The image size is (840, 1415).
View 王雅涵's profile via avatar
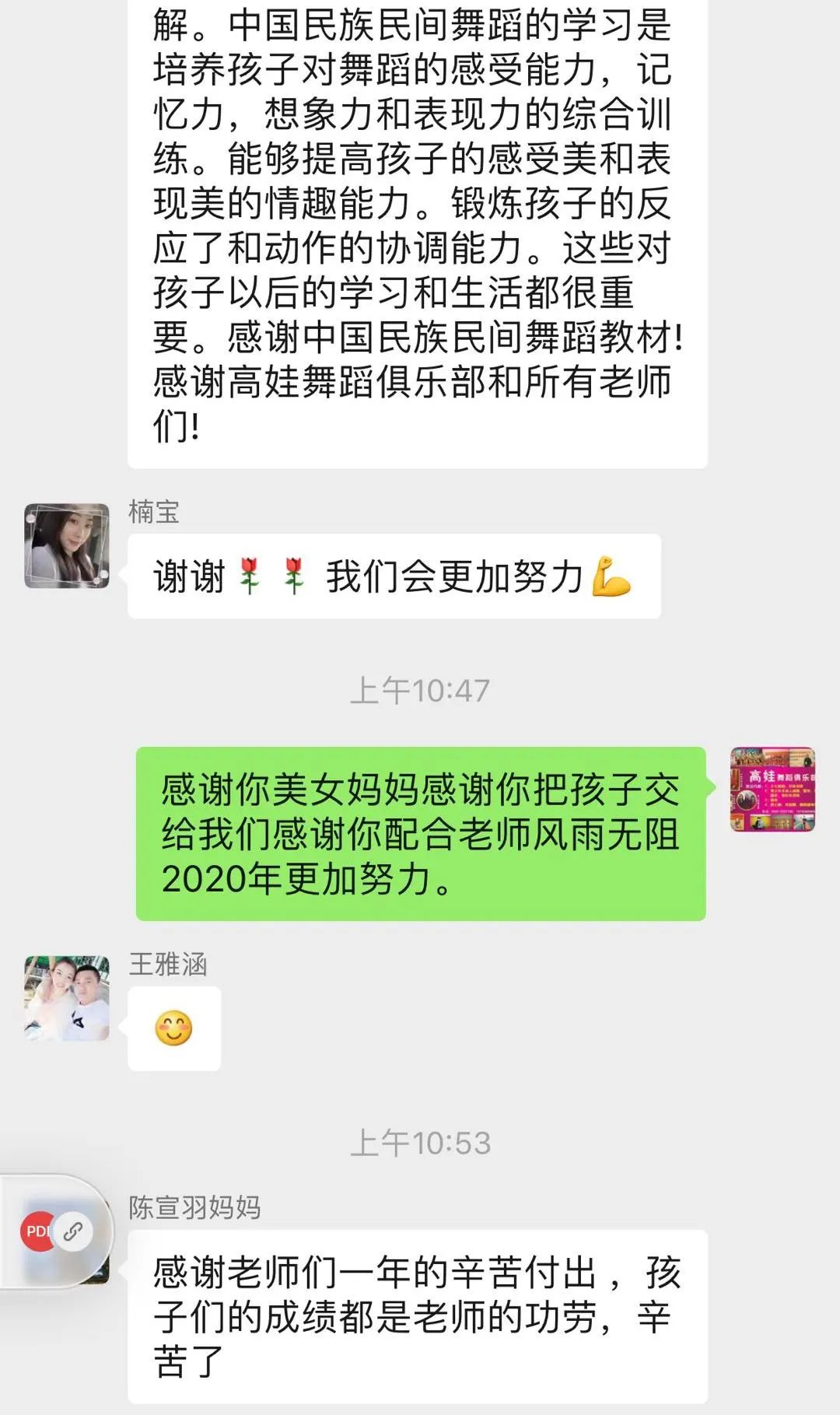(x=67, y=998)
